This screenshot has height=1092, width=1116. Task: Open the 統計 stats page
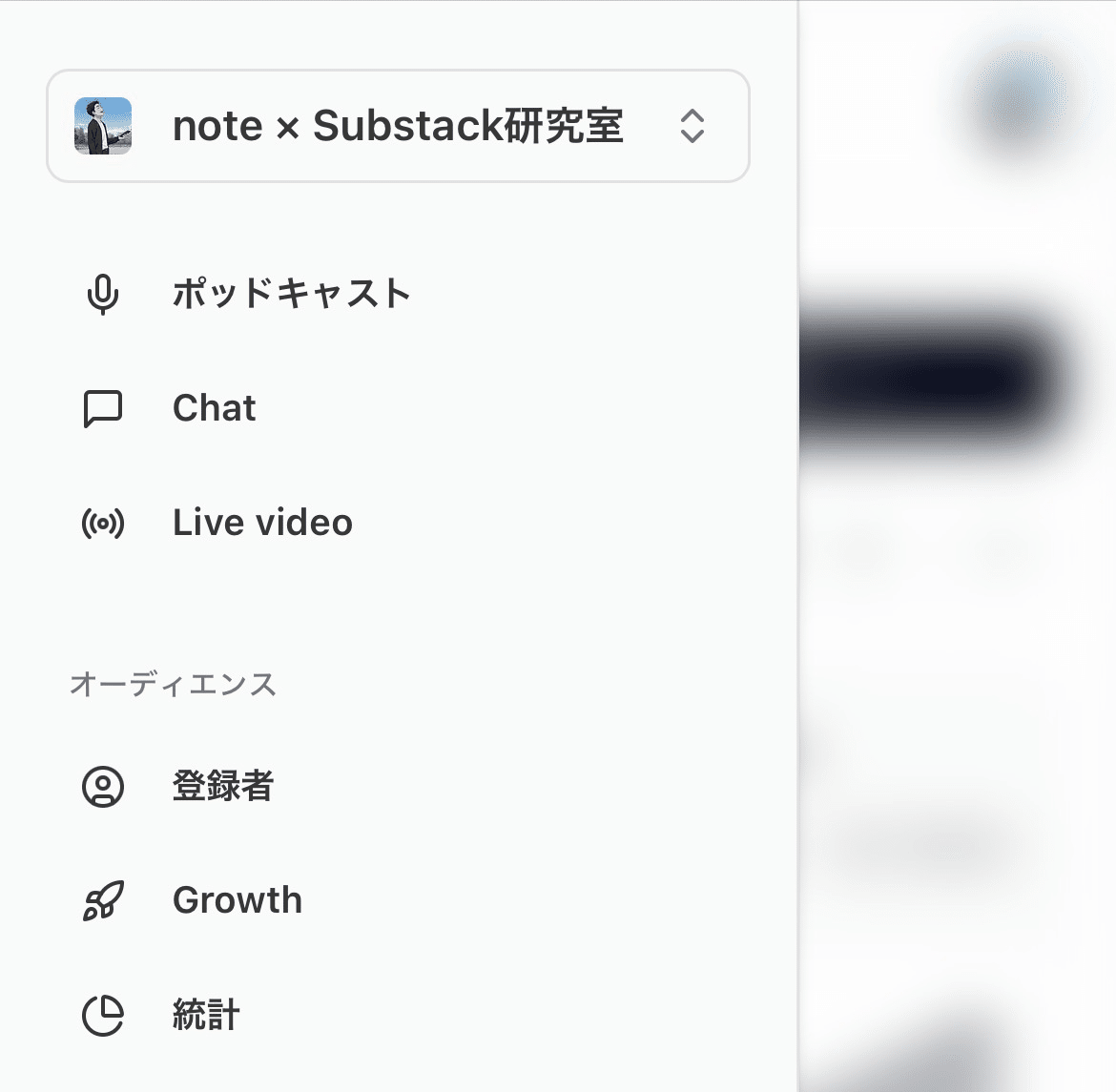(398, 1015)
